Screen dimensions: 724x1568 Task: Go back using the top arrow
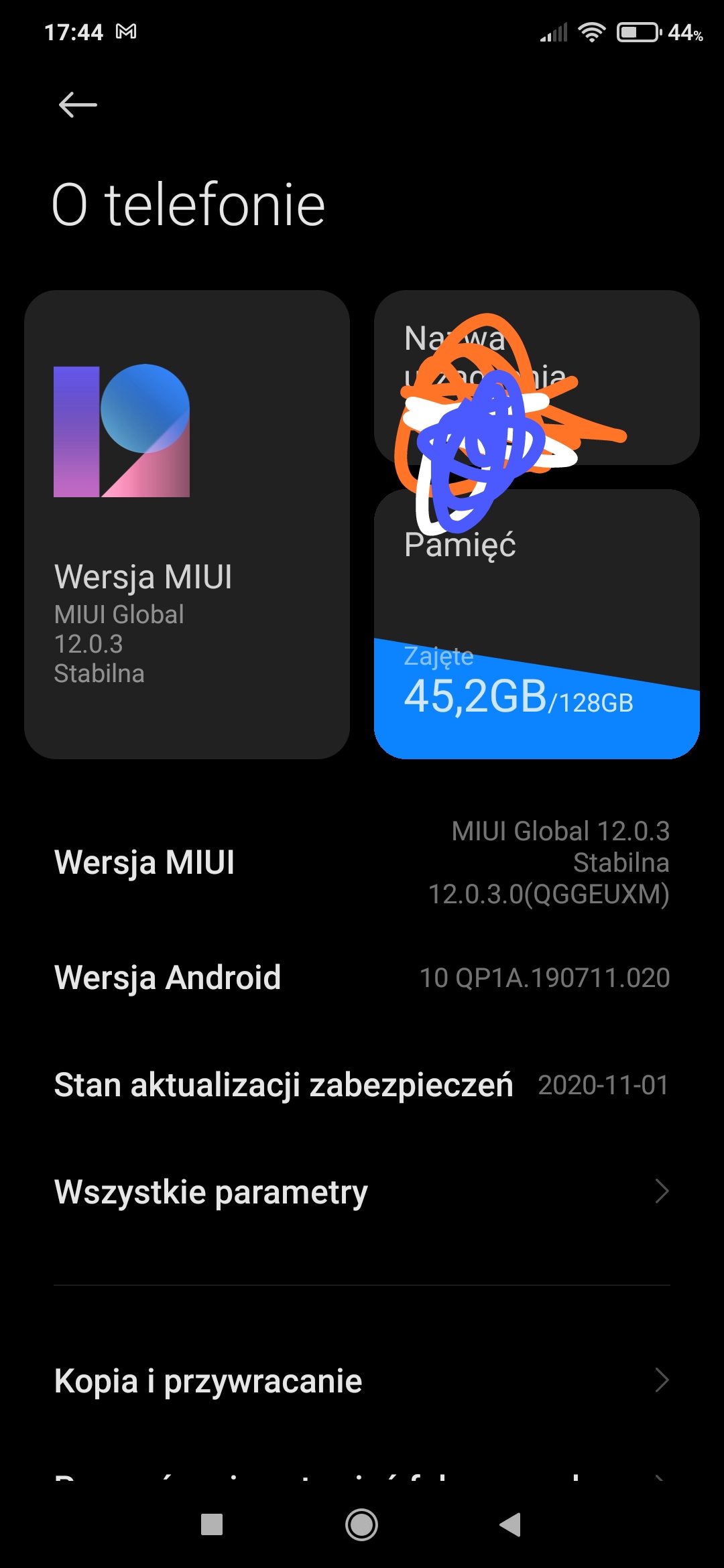point(78,105)
